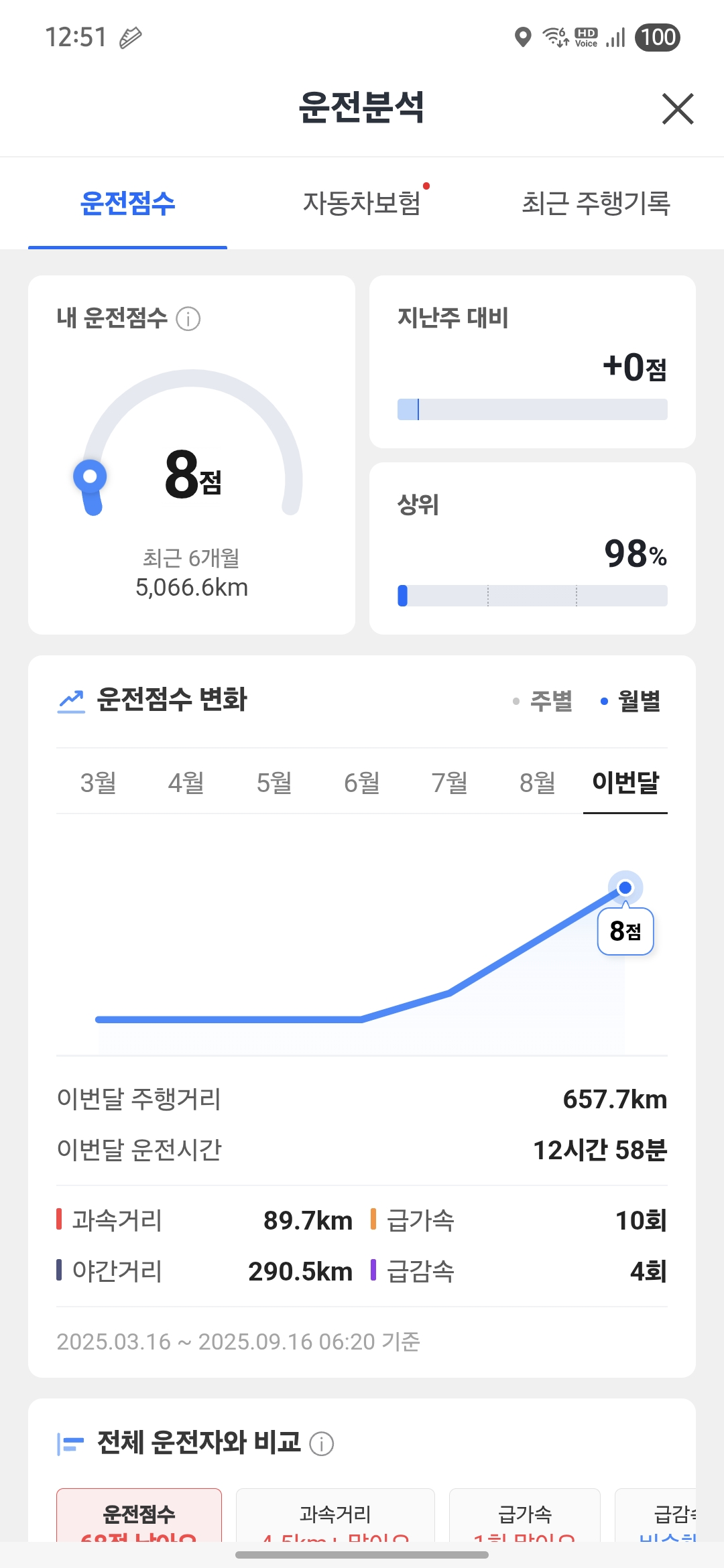Select the 급가속 comparison card
Viewport: 724px width, 1568px height.
pyautogui.click(x=524, y=1516)
